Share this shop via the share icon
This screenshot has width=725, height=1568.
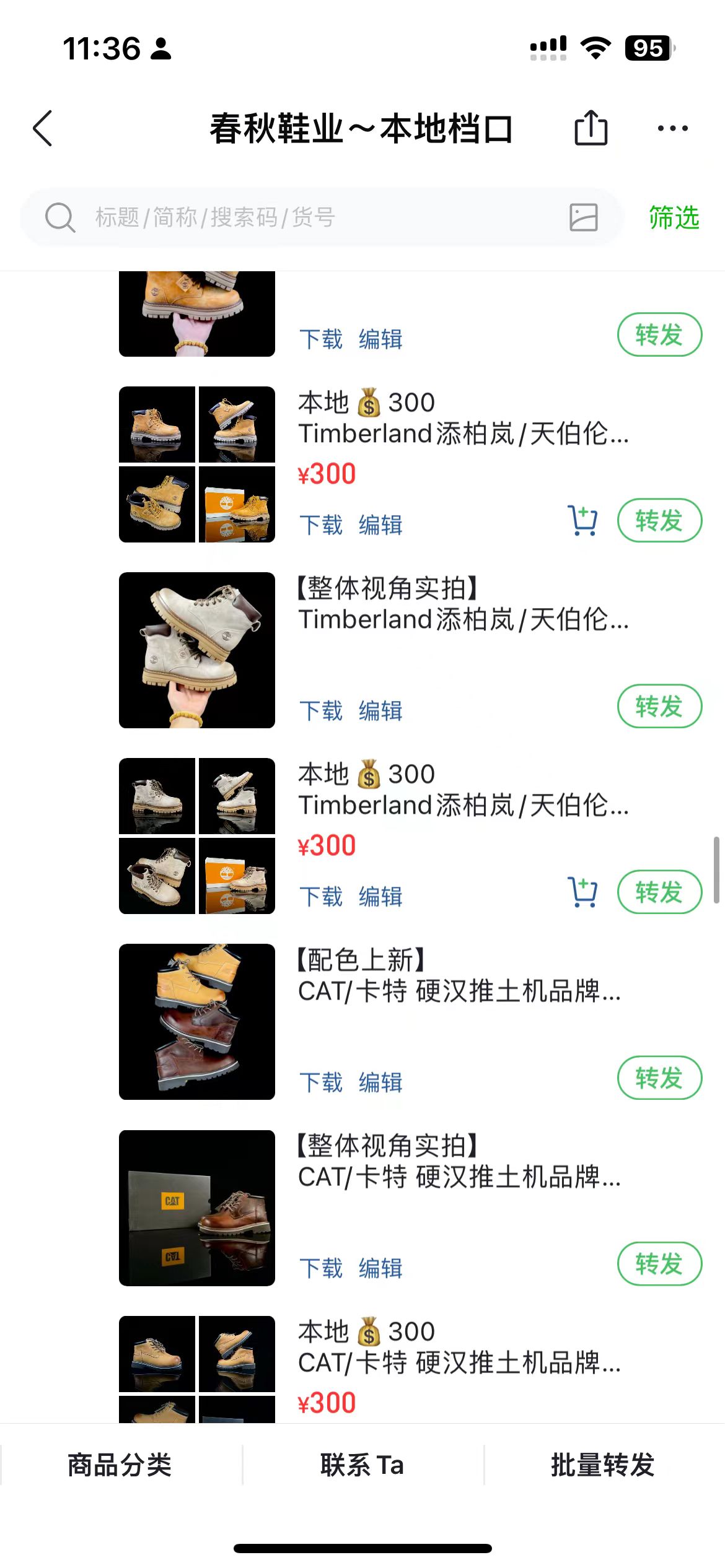pos(591,128)
